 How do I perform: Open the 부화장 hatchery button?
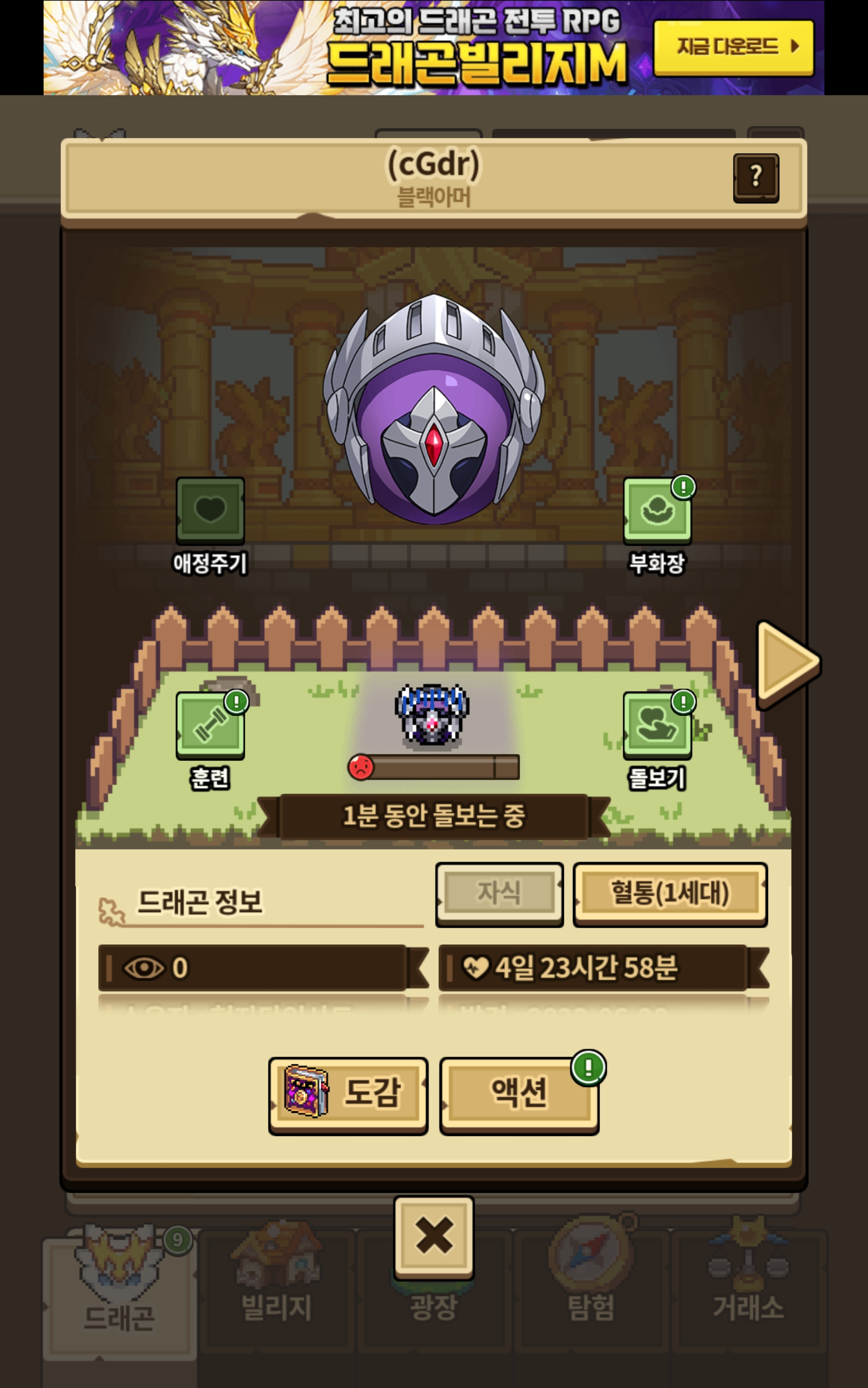click(657, 511)
